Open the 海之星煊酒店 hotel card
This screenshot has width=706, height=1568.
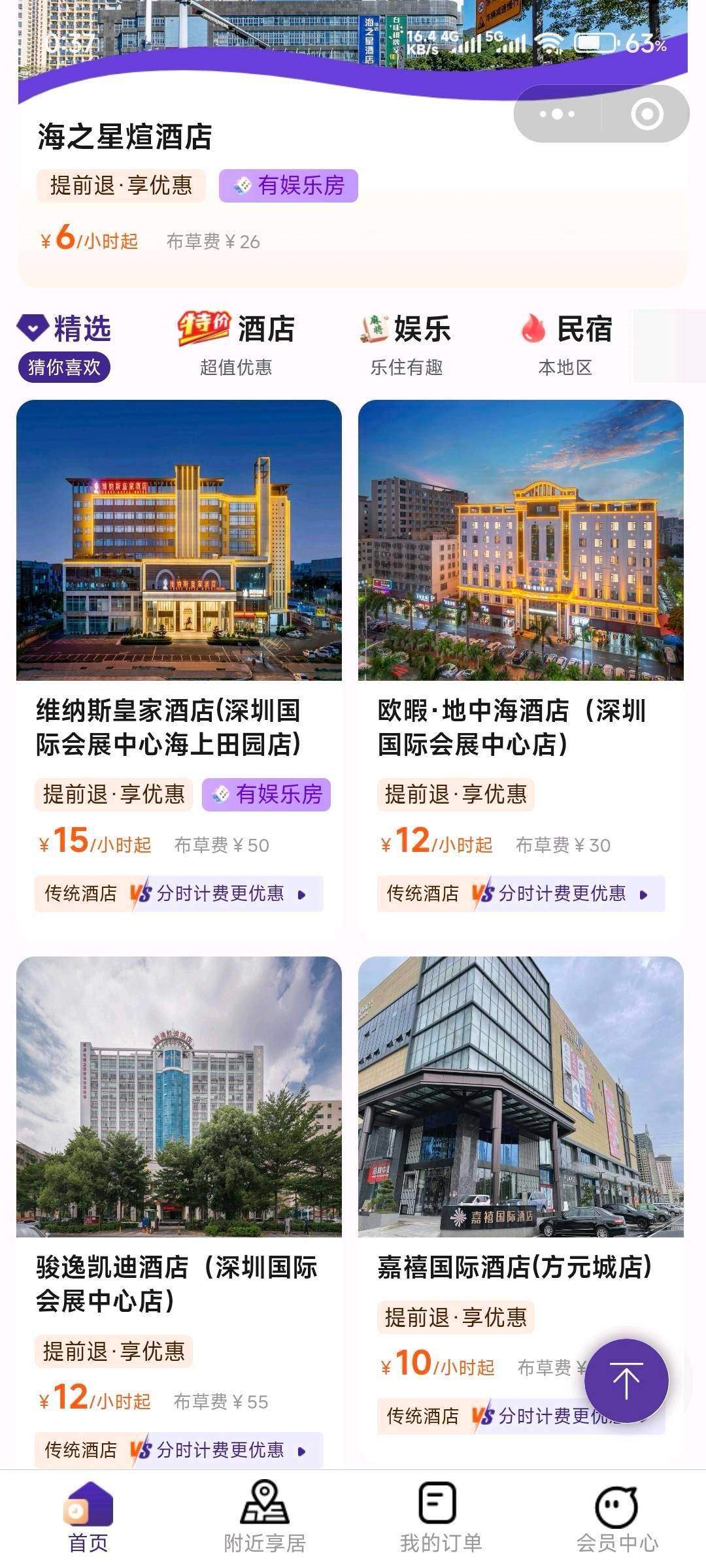pyautogui.click(x=124, y=137)
